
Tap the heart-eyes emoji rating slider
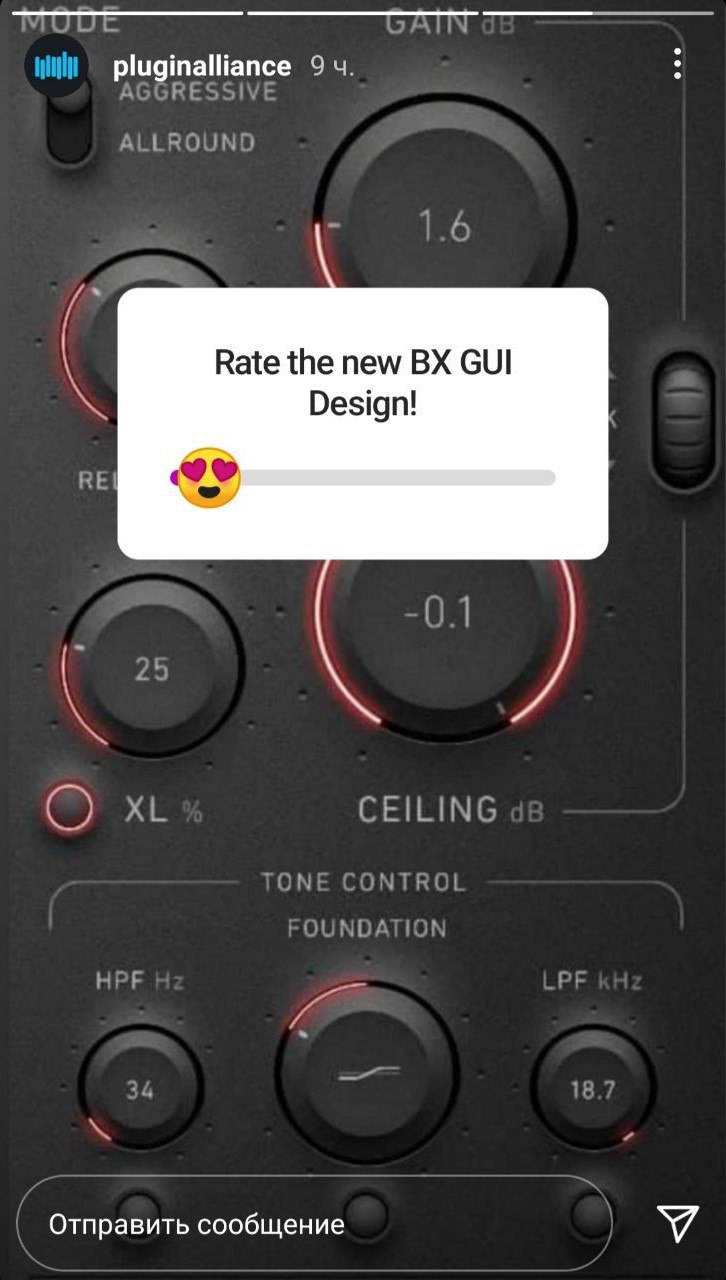[209, 477]
